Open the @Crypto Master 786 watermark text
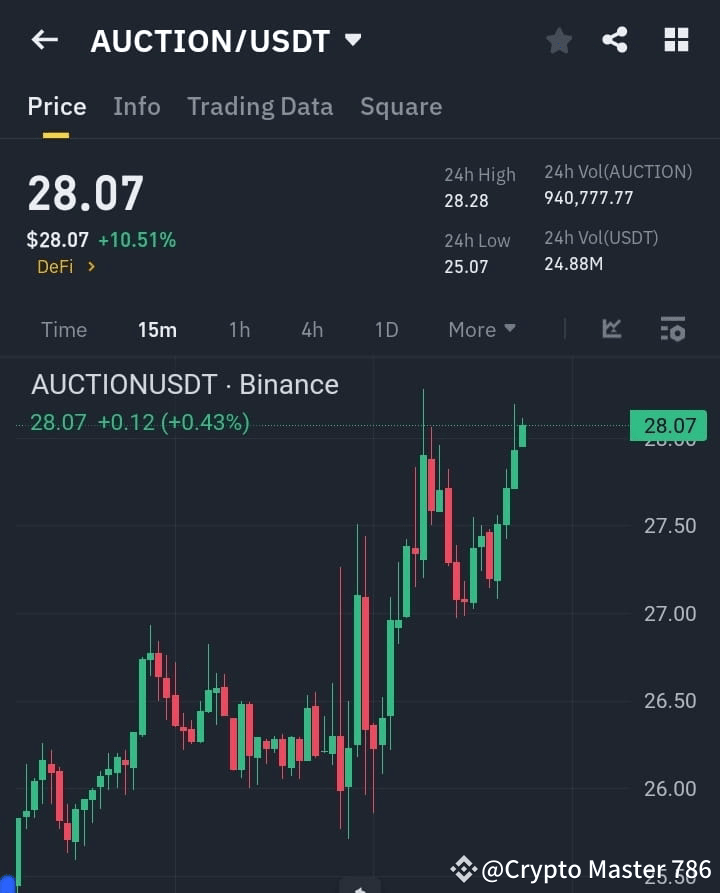Screen dimensions: 720x893 pyautogui.click(x=590, y=870)
